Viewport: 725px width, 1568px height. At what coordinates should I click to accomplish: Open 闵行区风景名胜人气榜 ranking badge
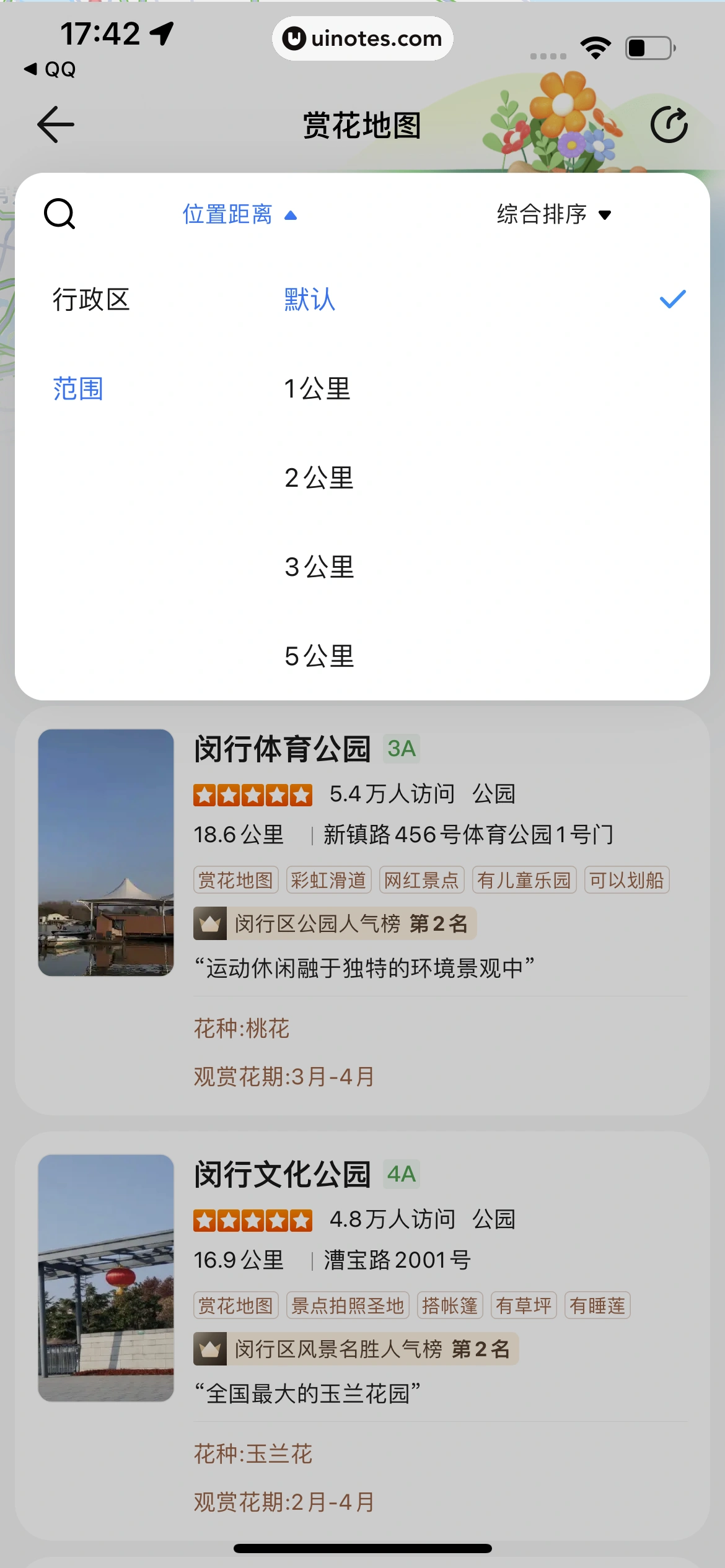pos(356,1349)
